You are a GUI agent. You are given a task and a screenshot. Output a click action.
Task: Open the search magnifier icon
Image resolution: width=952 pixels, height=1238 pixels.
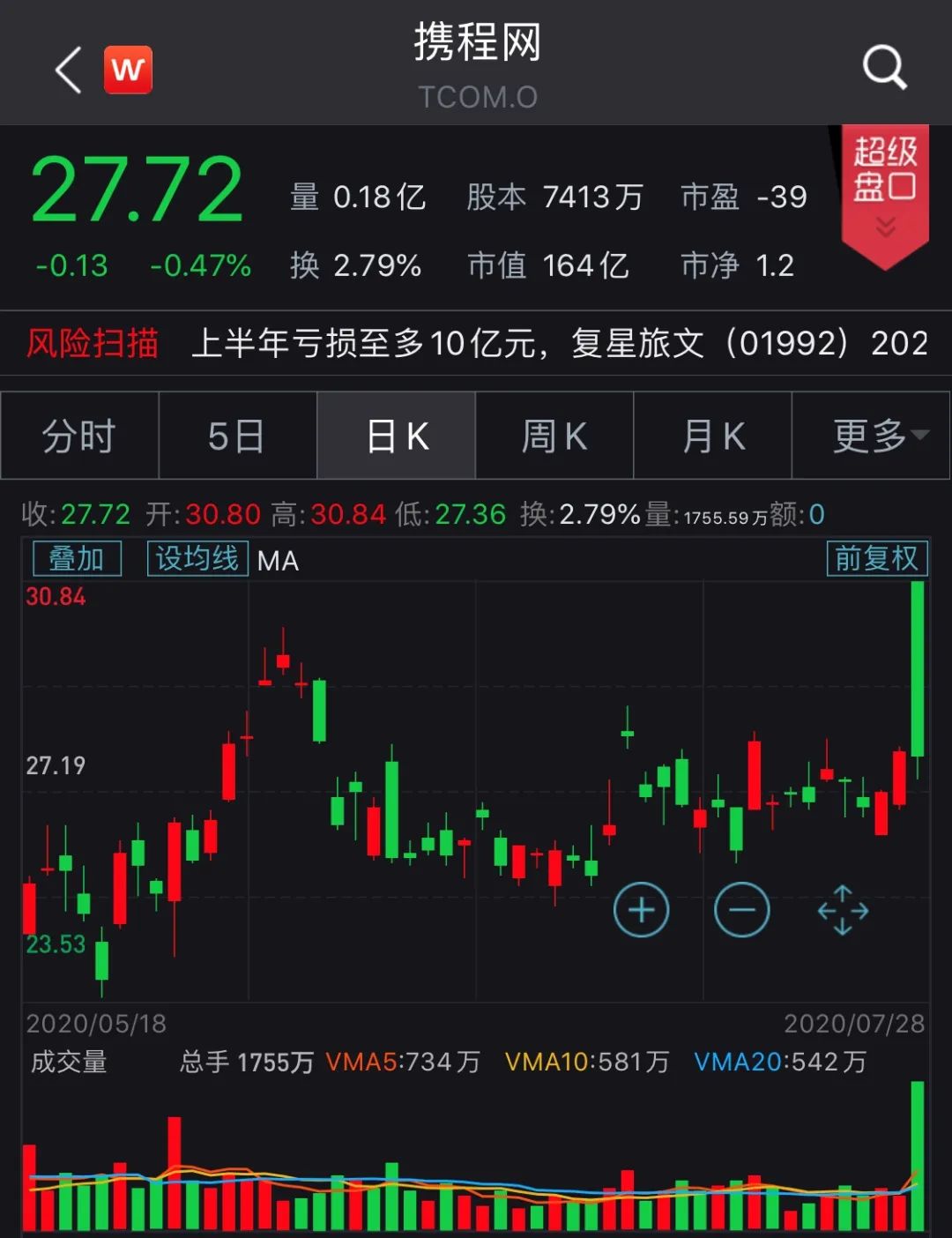pos(884,67)
